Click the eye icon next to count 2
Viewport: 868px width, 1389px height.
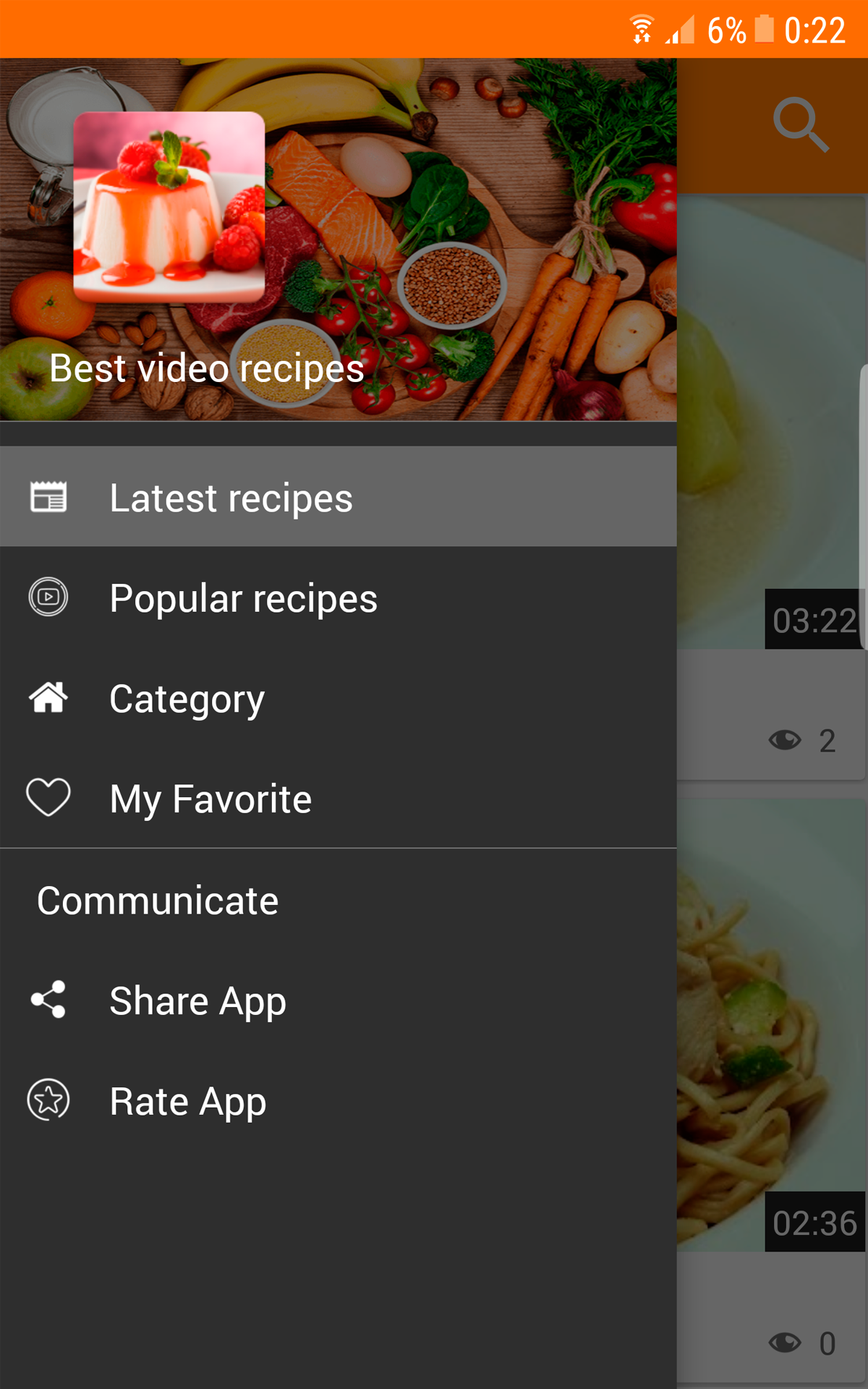(x=783, y=739)
